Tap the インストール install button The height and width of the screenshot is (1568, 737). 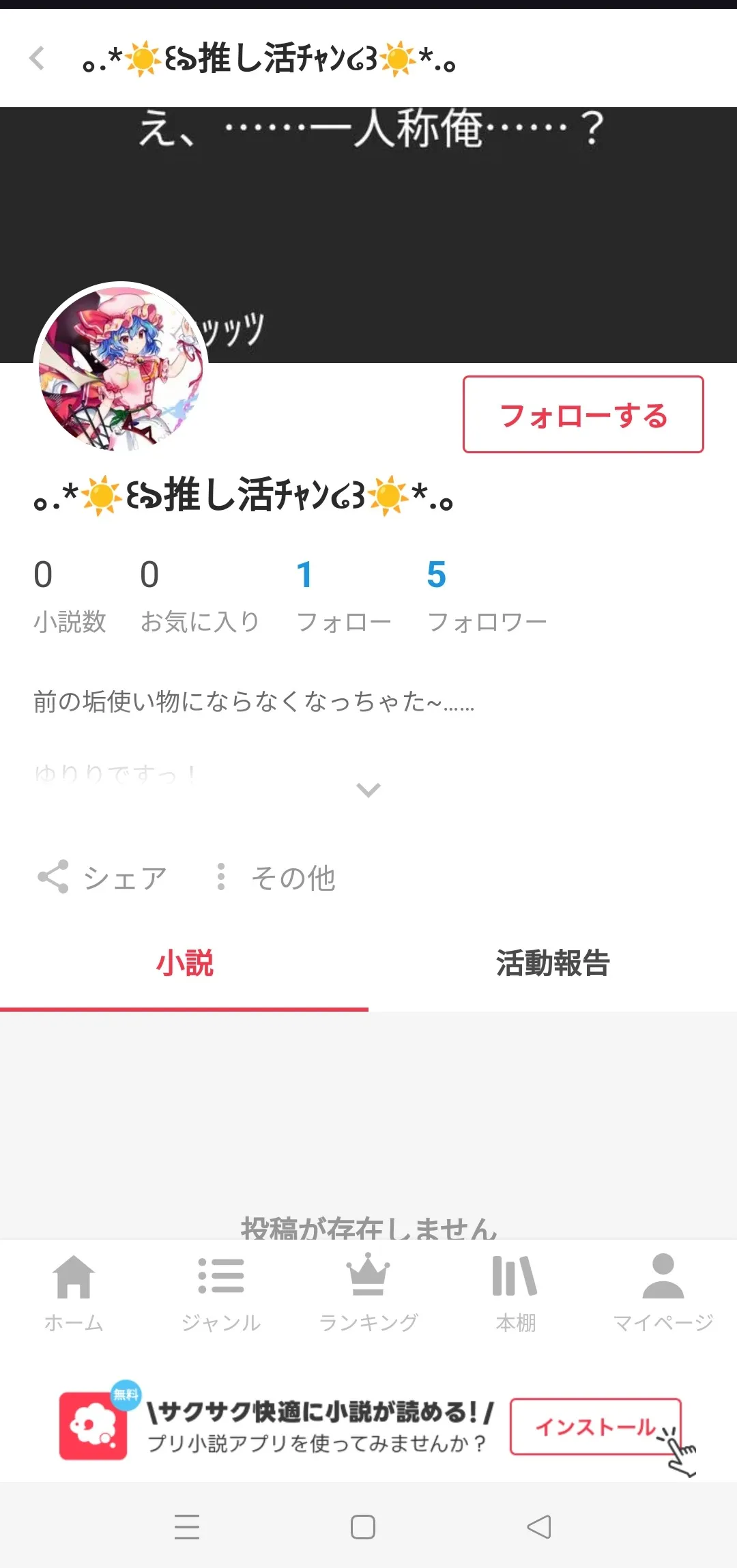595,1427
